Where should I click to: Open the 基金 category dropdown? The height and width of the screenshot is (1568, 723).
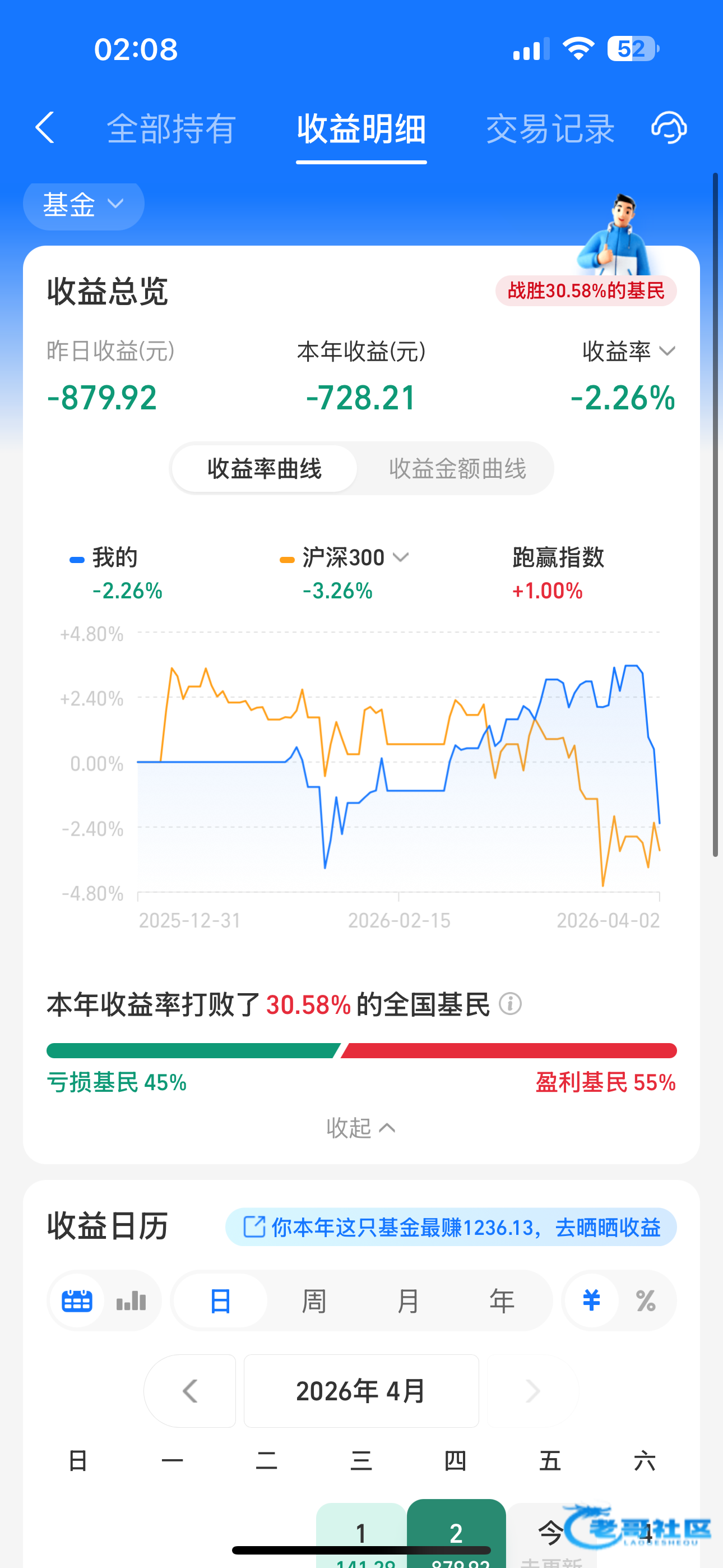point(84,205)
